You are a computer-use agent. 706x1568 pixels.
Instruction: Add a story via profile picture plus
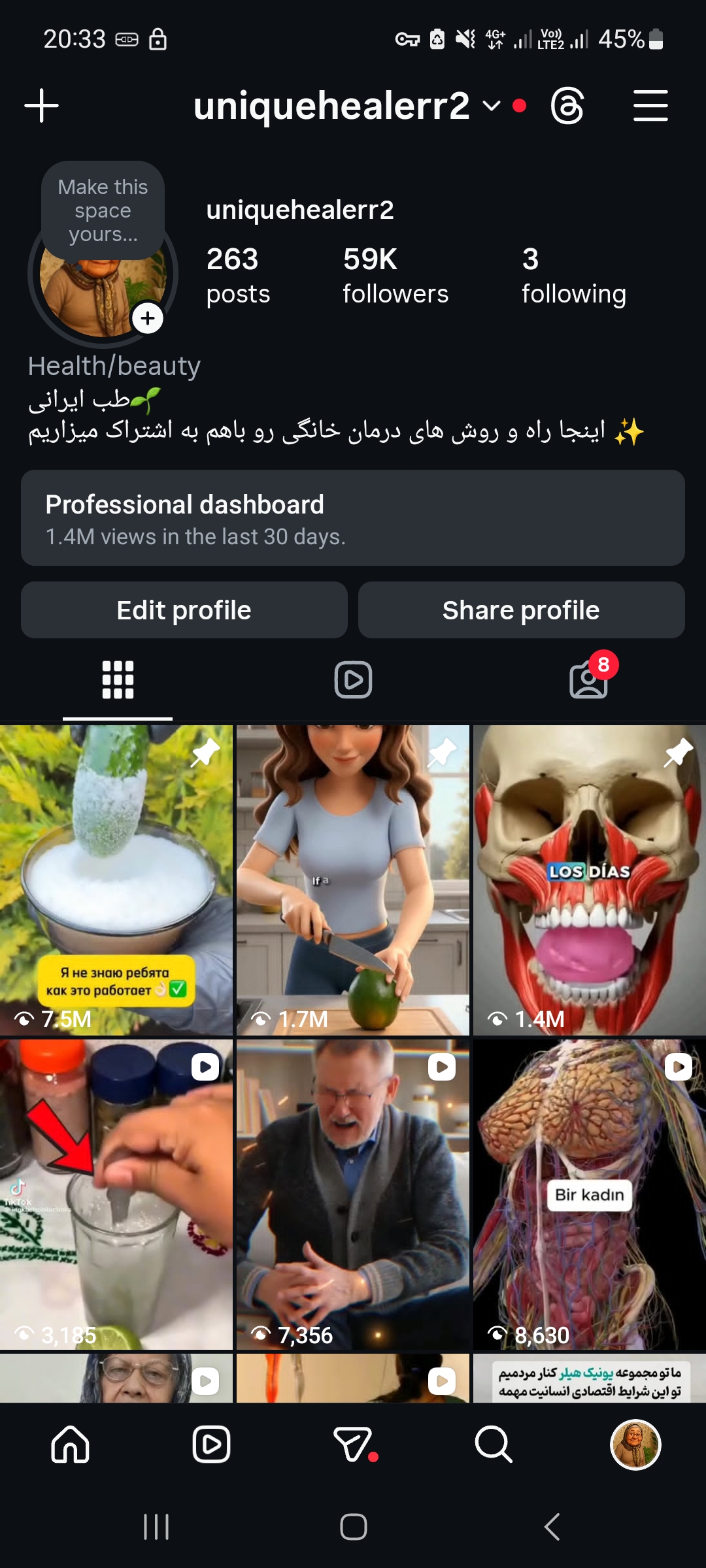[148, 319]
